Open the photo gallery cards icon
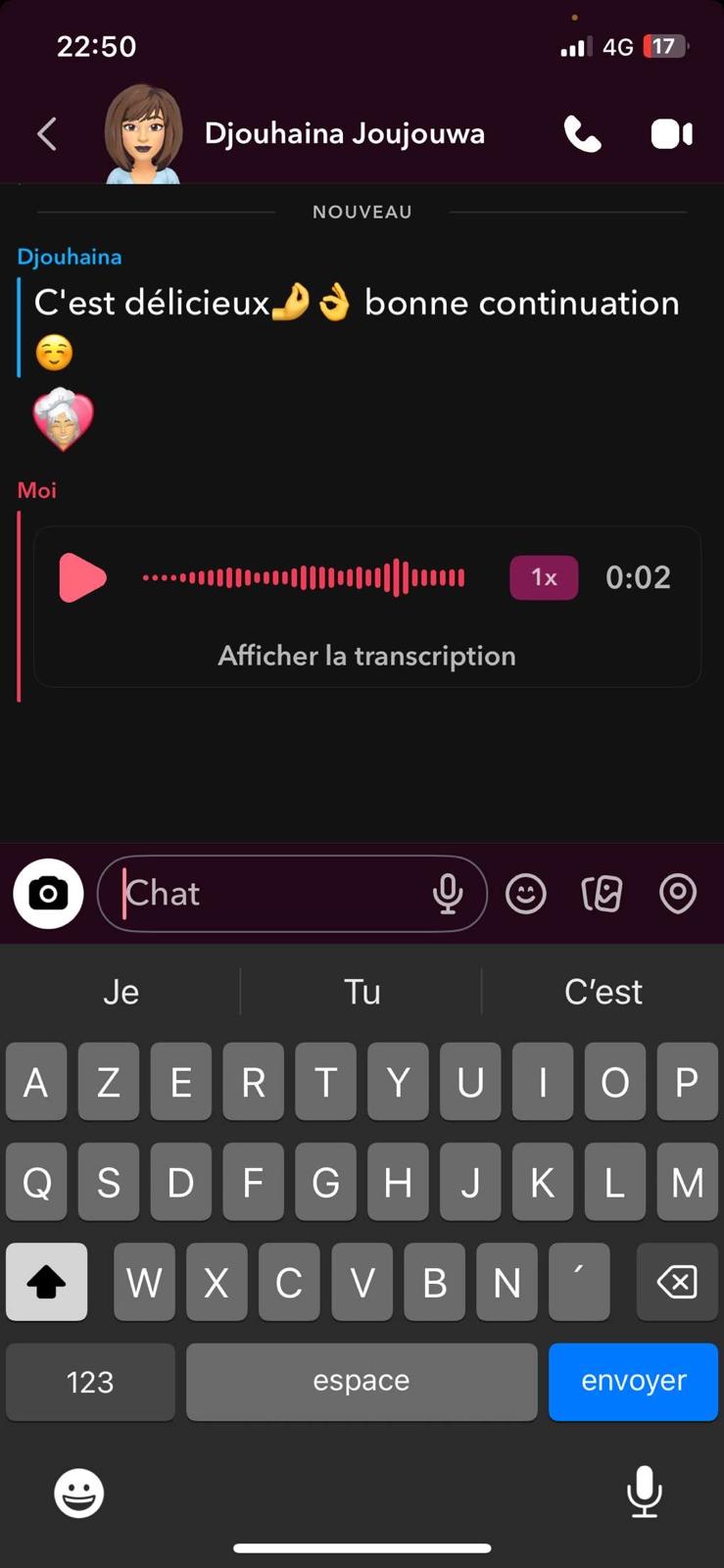Viewport: 724px width, 1568px height. 602,893
